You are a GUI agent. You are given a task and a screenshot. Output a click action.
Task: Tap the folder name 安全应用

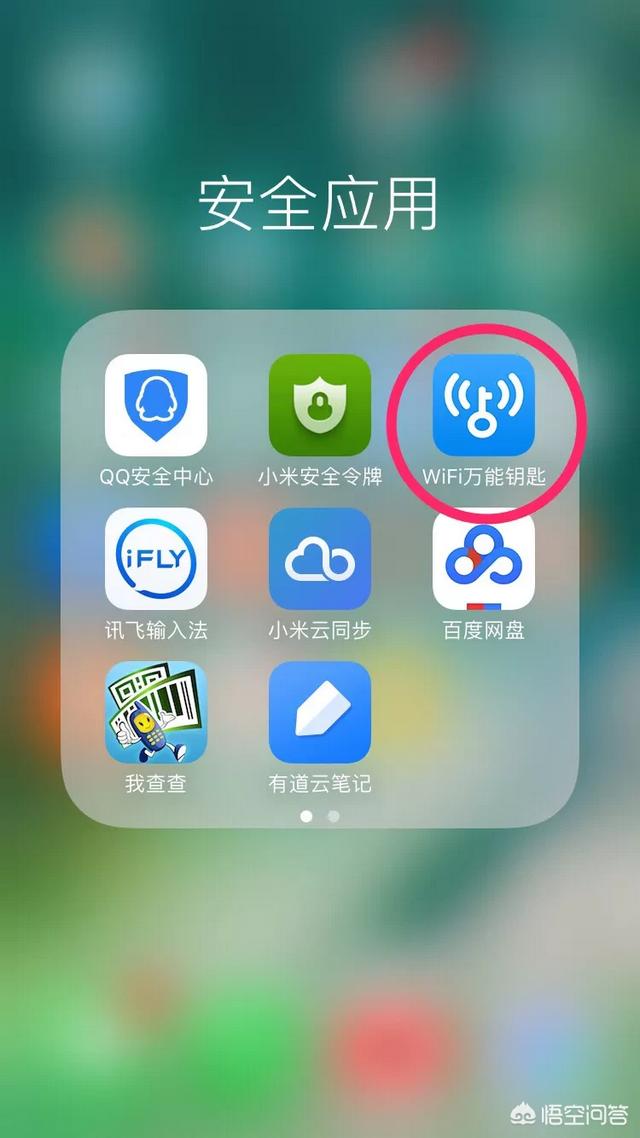319,204
